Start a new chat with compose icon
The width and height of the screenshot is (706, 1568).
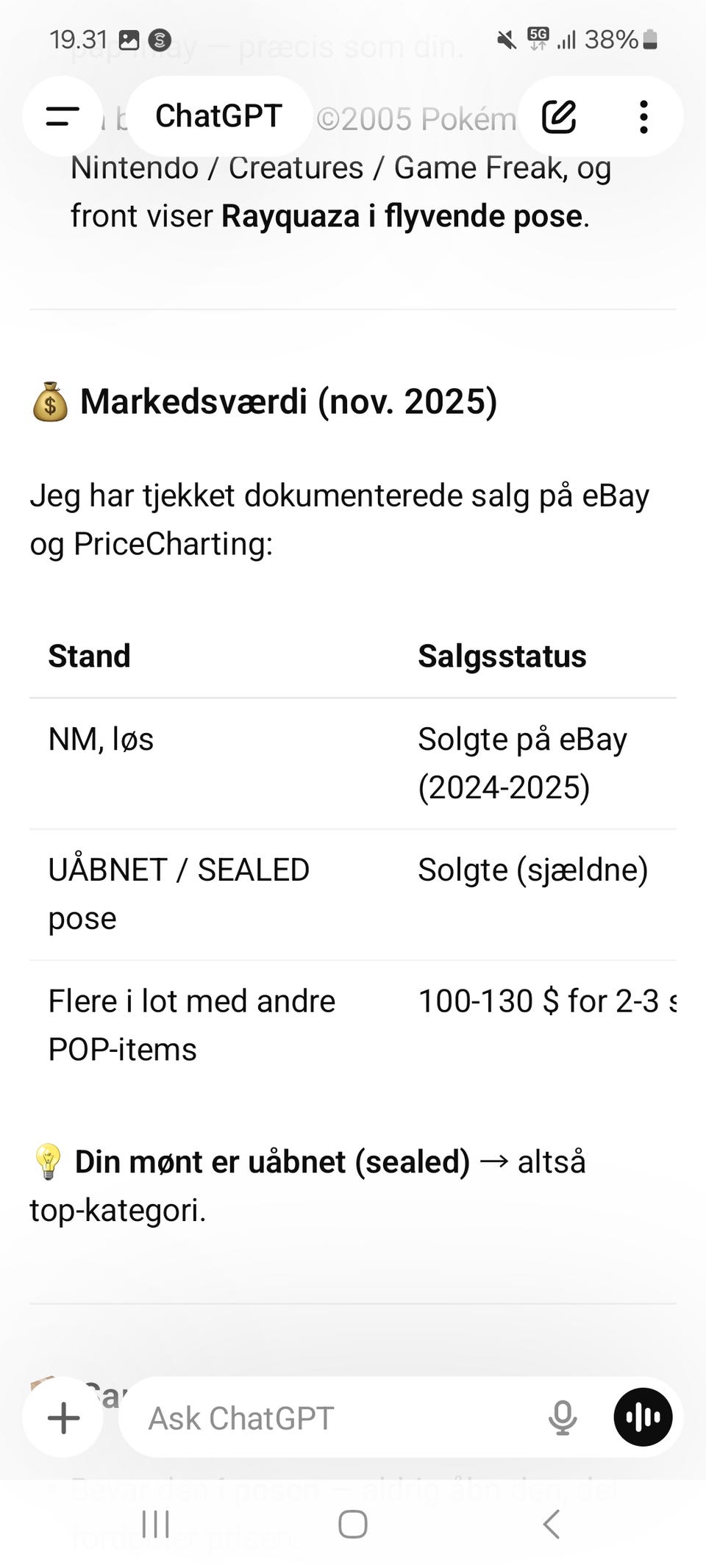click(559, 116)
